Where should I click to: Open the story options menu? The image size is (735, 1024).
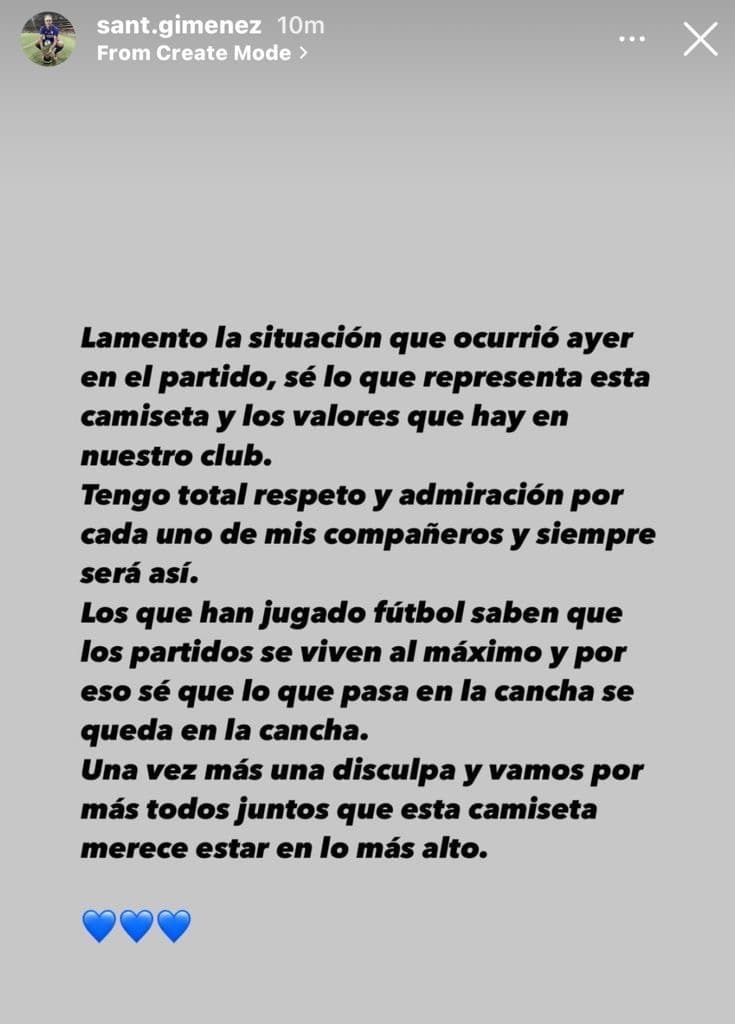click(632, 39)
